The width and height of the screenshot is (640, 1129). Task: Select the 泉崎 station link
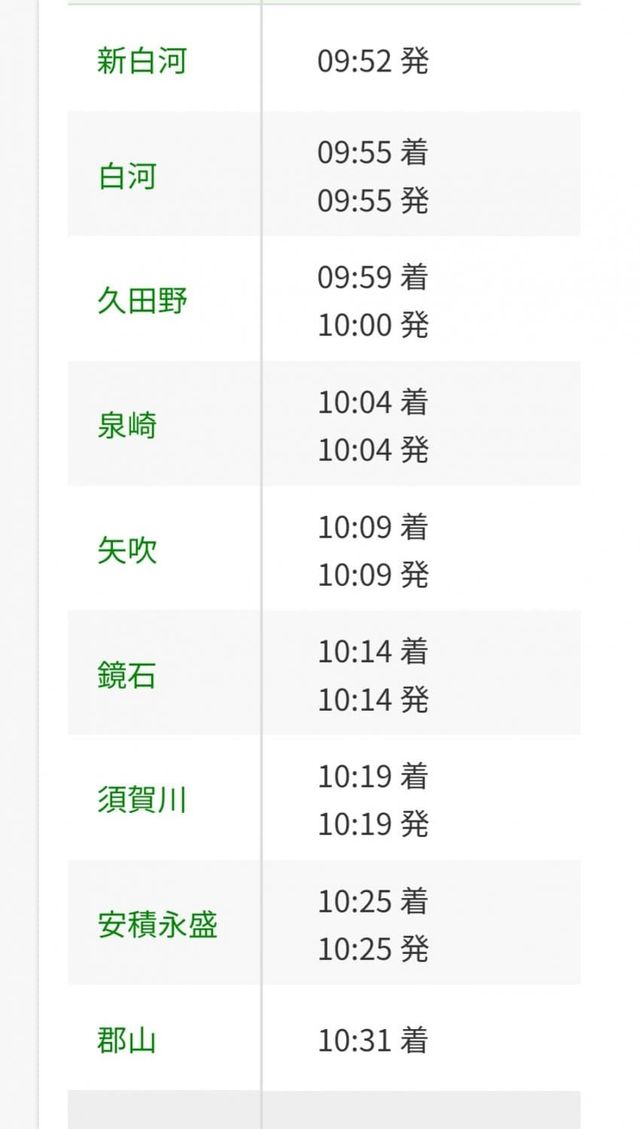127,426
